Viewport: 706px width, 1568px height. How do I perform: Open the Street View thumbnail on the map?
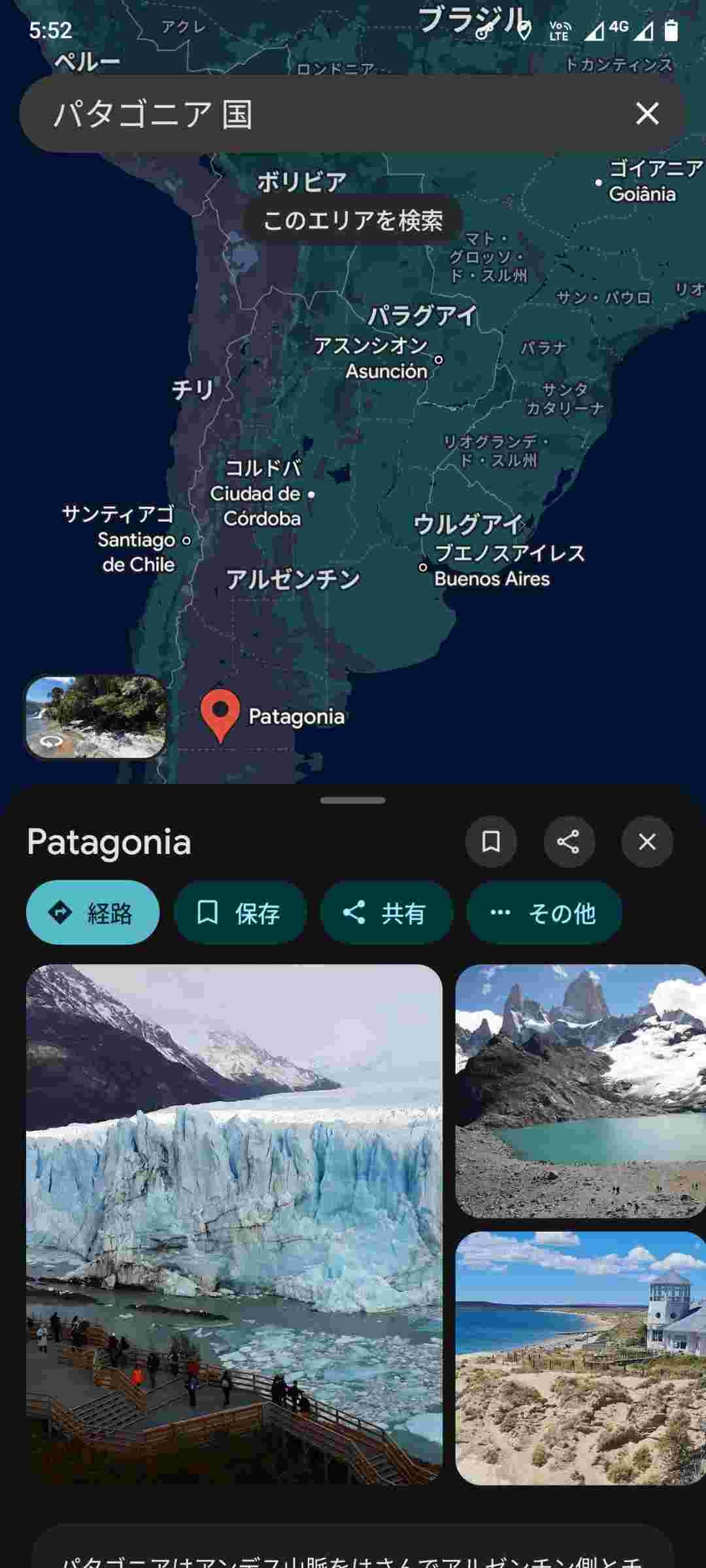tap(96, 717)
